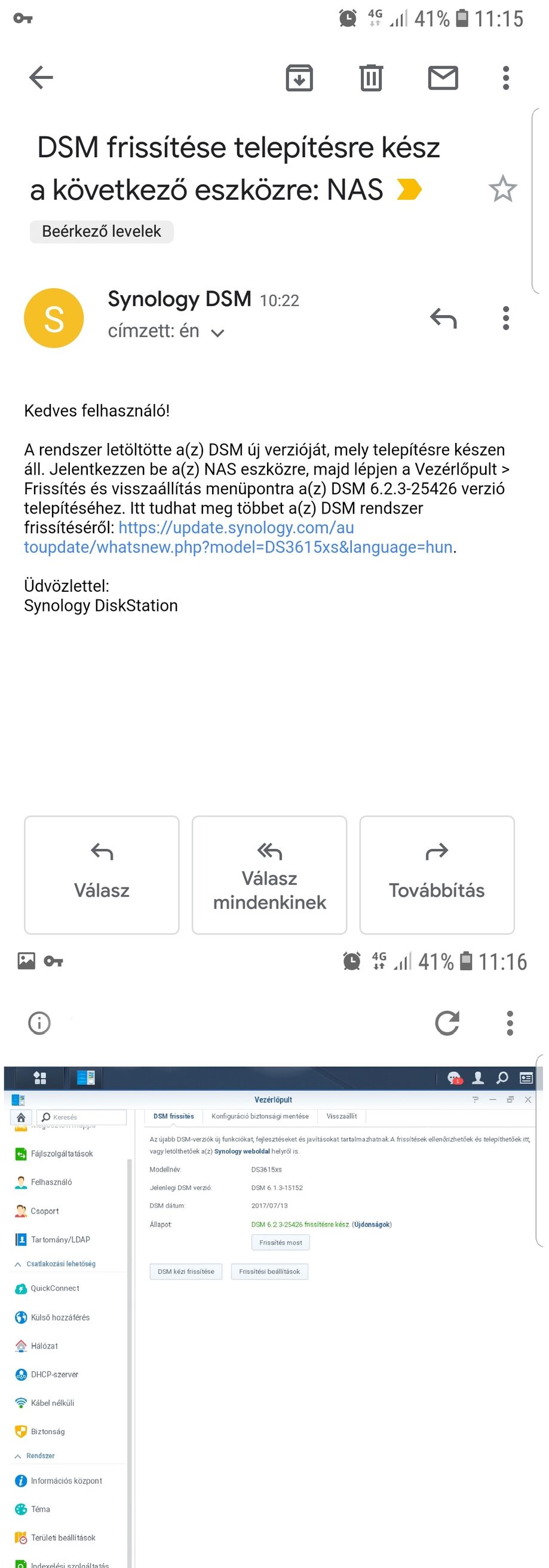The image size is (549, 1568).
Task: Archive this email
Action: pos(299,78)
